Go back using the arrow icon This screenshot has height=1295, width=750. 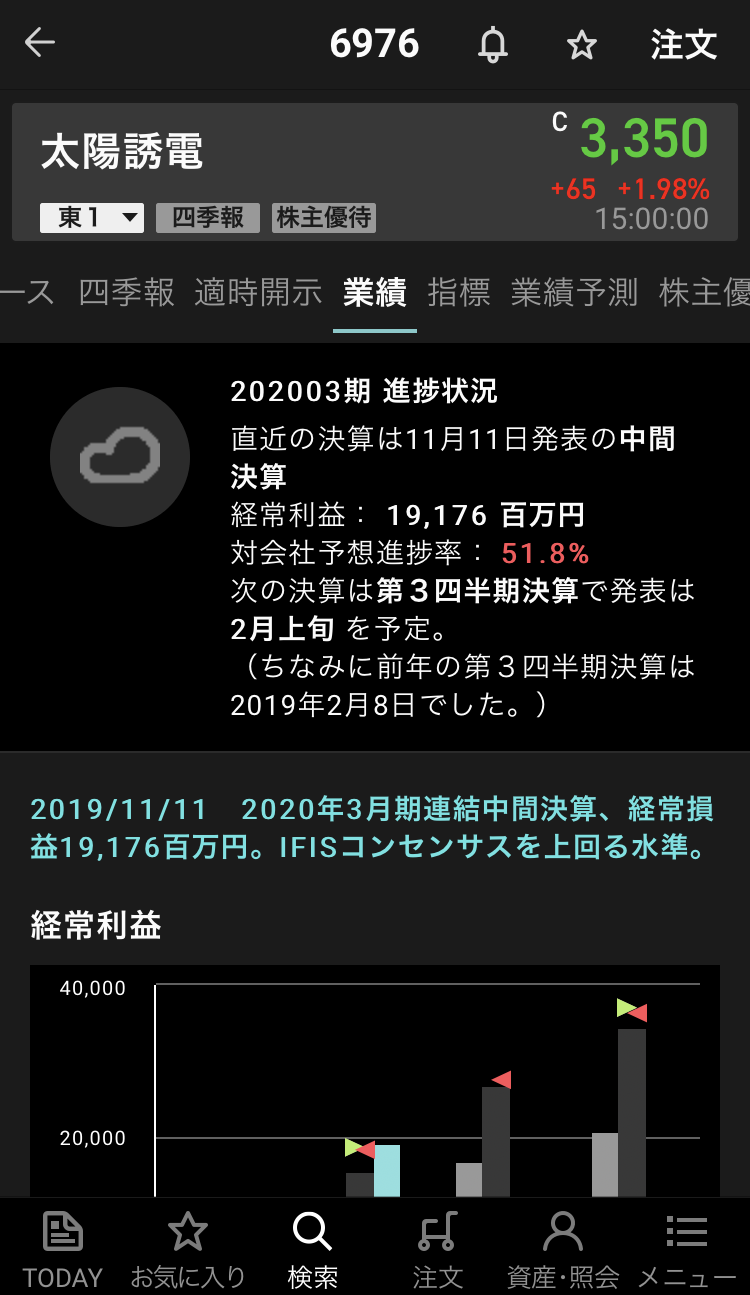point(40,44)
